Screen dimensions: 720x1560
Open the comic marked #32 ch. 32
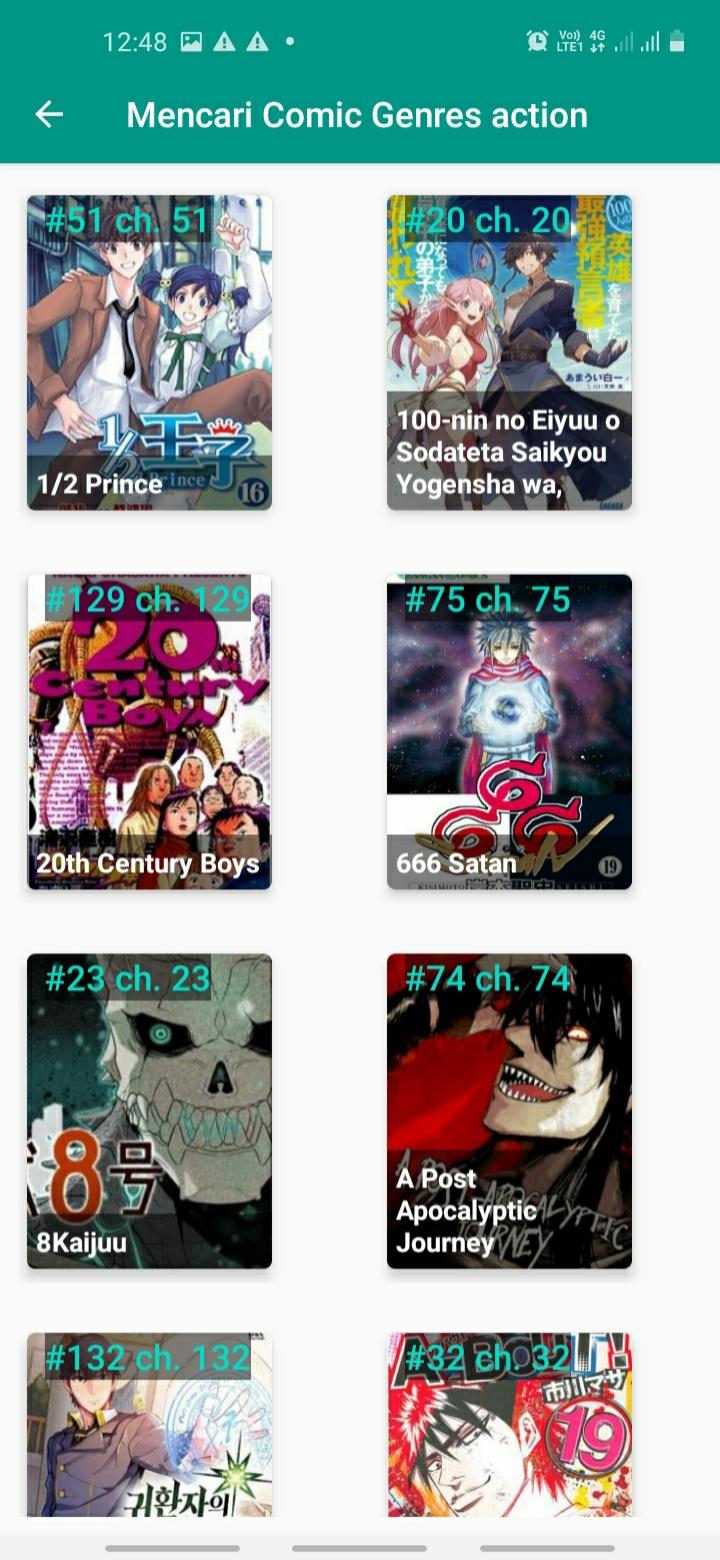[509, 1425]
